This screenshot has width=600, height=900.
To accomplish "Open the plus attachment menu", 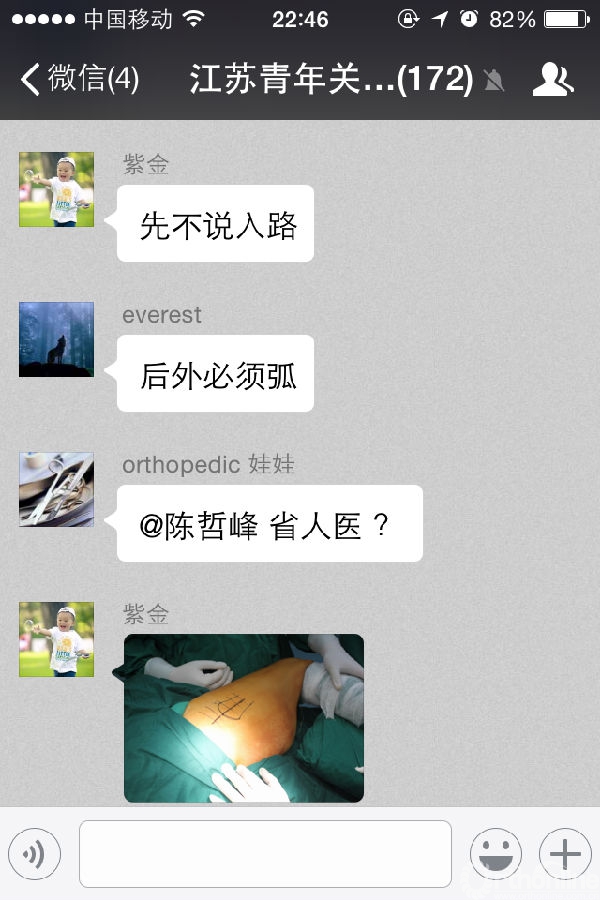I will 565,854.
